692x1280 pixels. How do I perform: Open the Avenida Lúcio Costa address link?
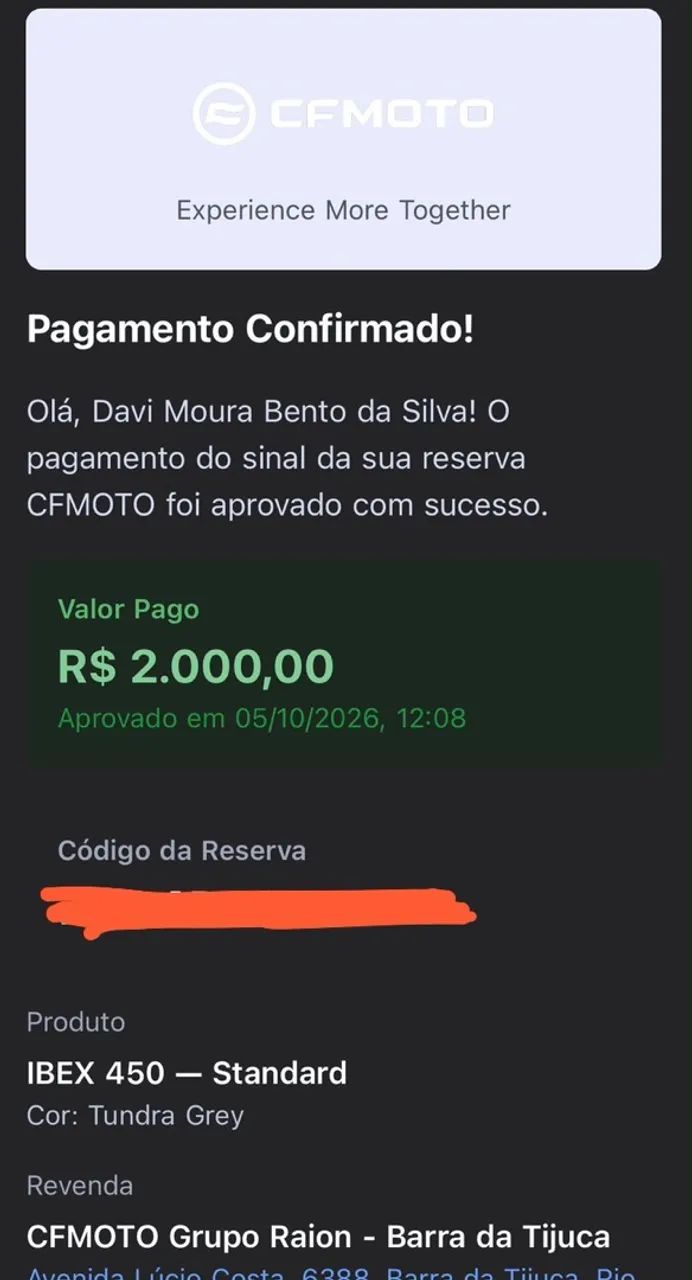[331, 1272]
